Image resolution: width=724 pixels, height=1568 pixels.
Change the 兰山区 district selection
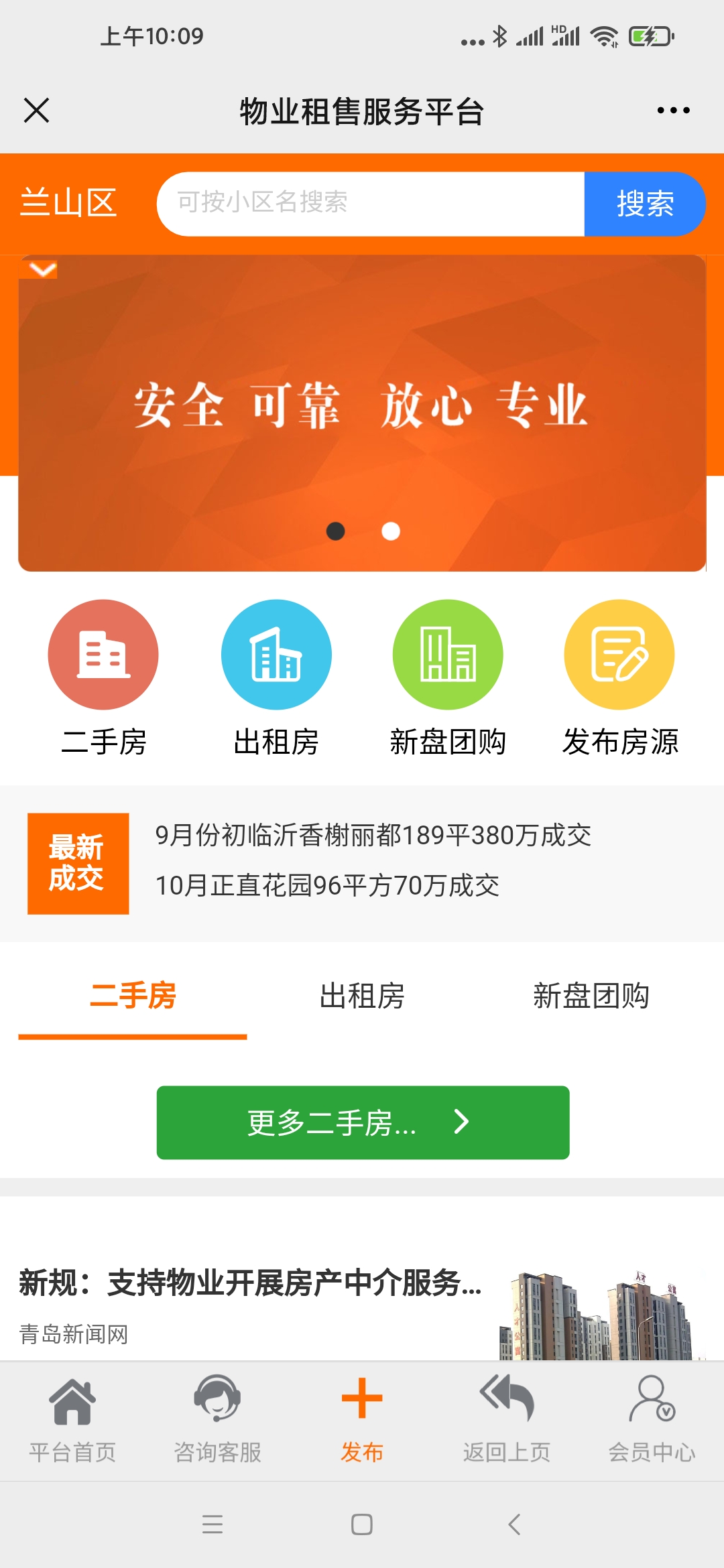(68, 203)
